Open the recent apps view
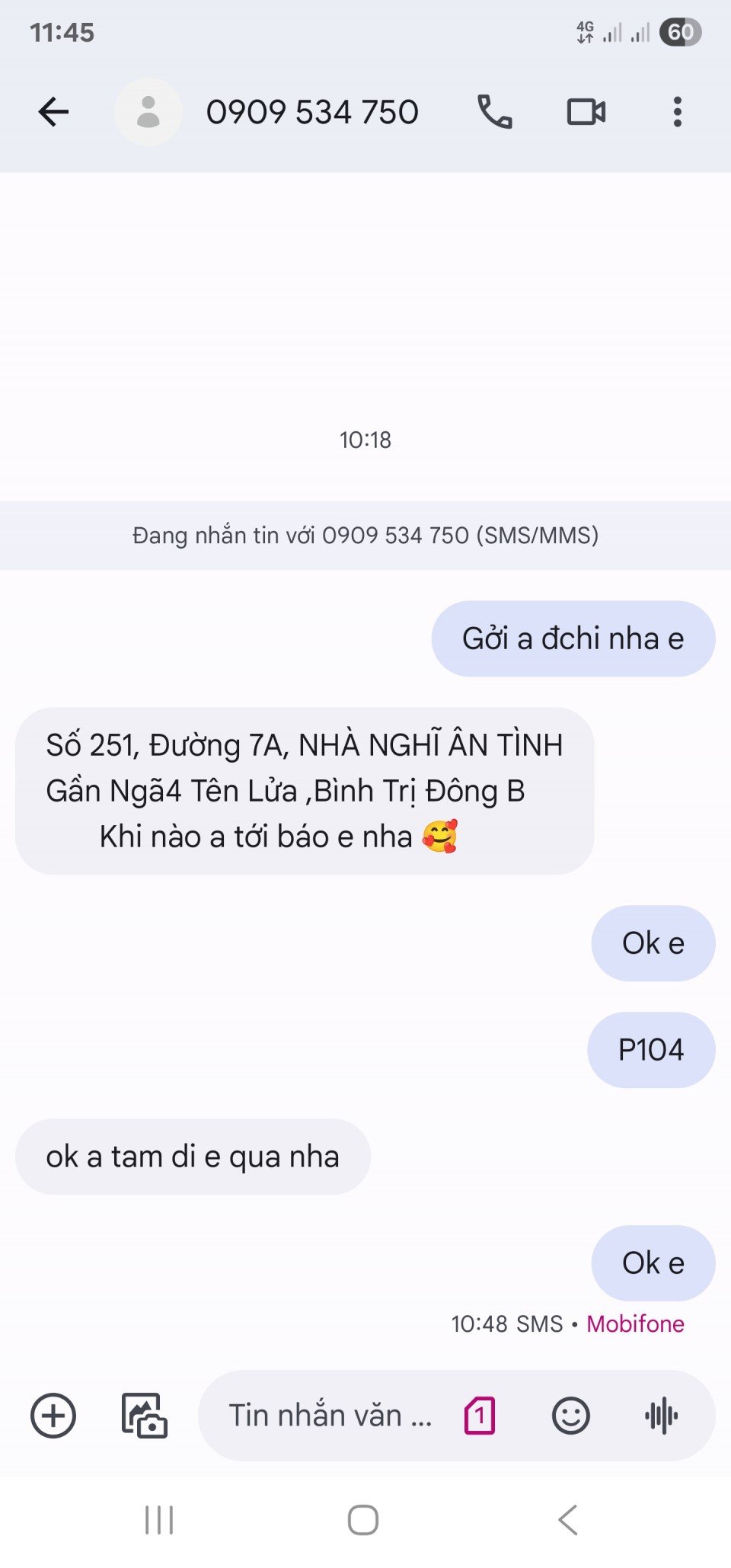Screen dimensions: 731x1568 (159, 1520)
